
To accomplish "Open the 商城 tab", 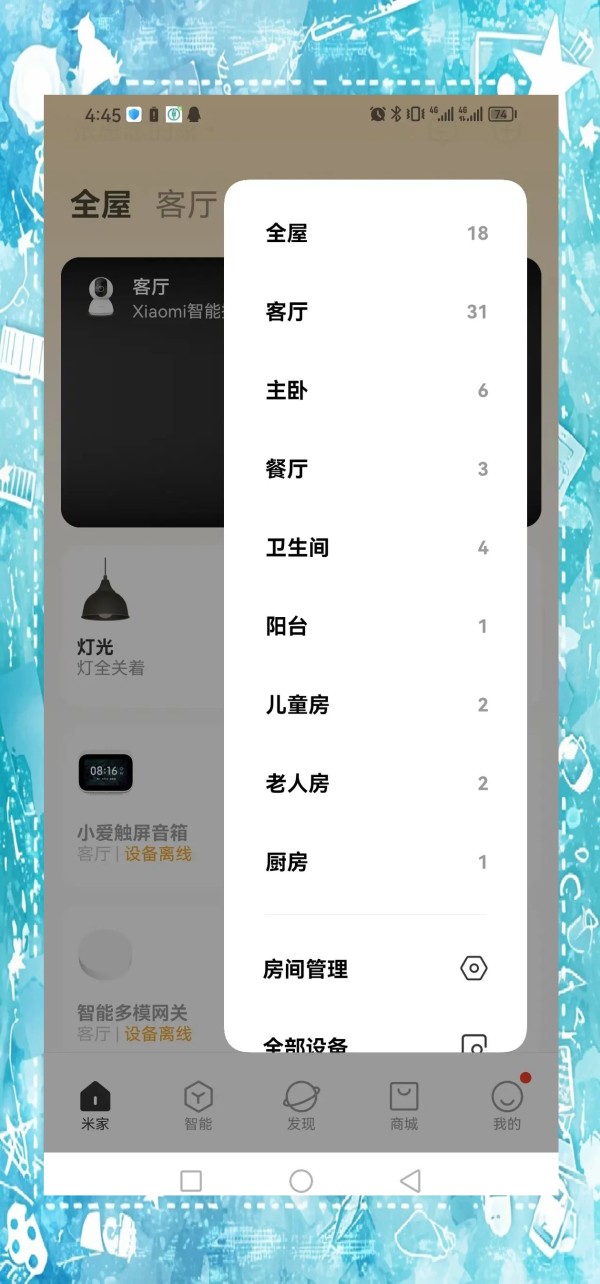I will coord(404,1105).
